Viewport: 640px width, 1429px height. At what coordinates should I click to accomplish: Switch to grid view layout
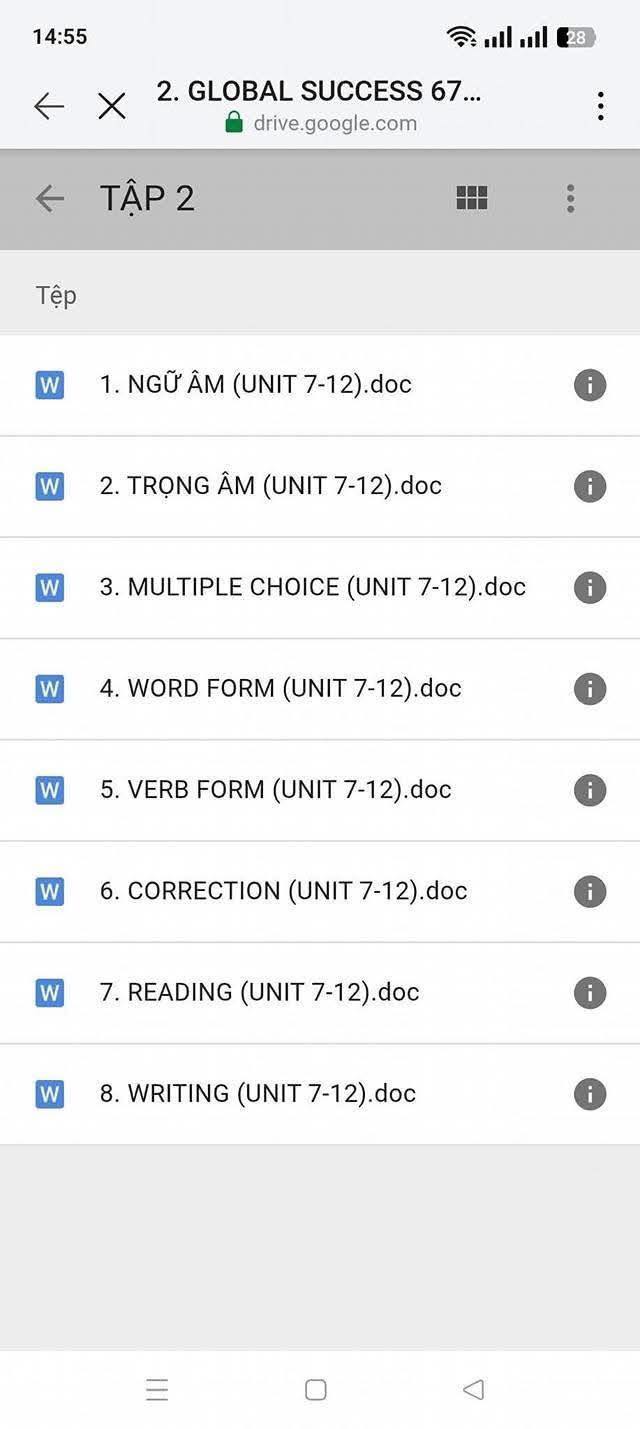pos(472,198)
